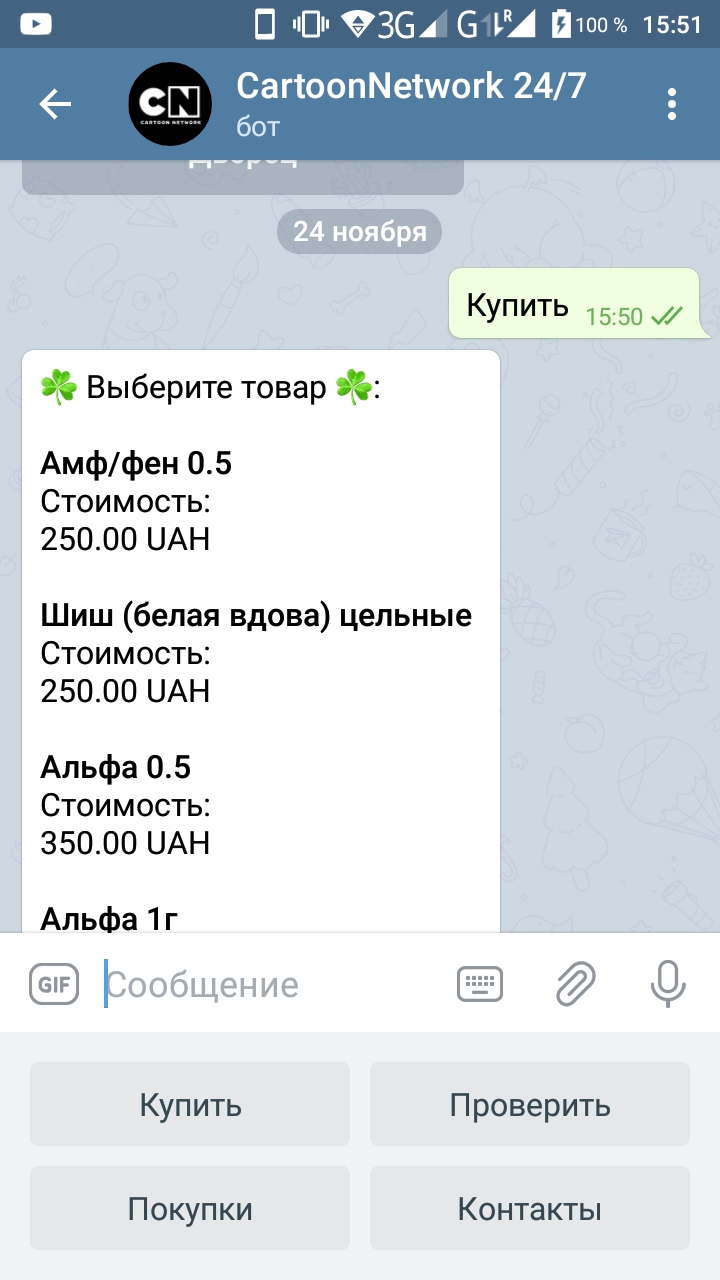Select the Покупки keyboard button
Viewport: 720px width, 1280px height.
[190, 1208]
